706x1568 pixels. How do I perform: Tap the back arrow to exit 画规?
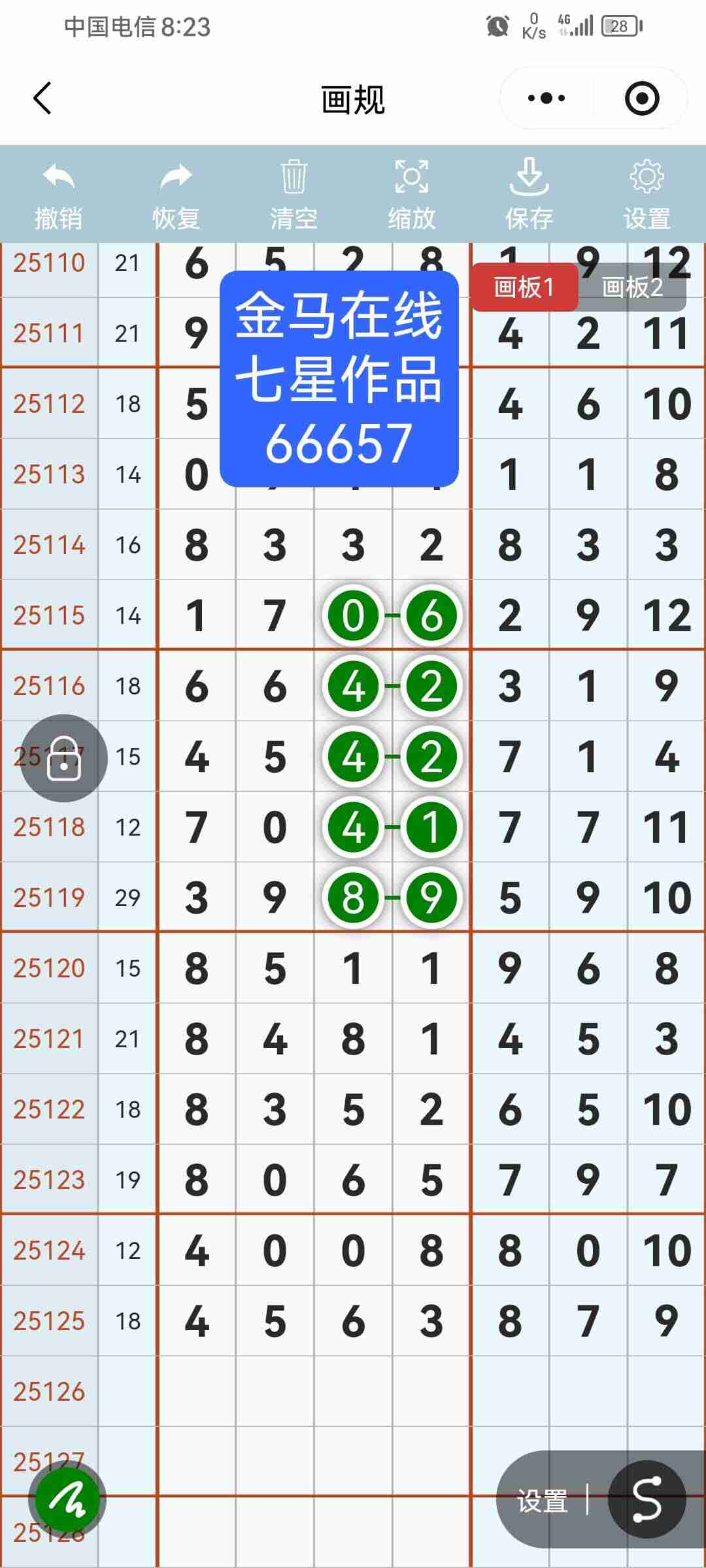pos(42,98)
